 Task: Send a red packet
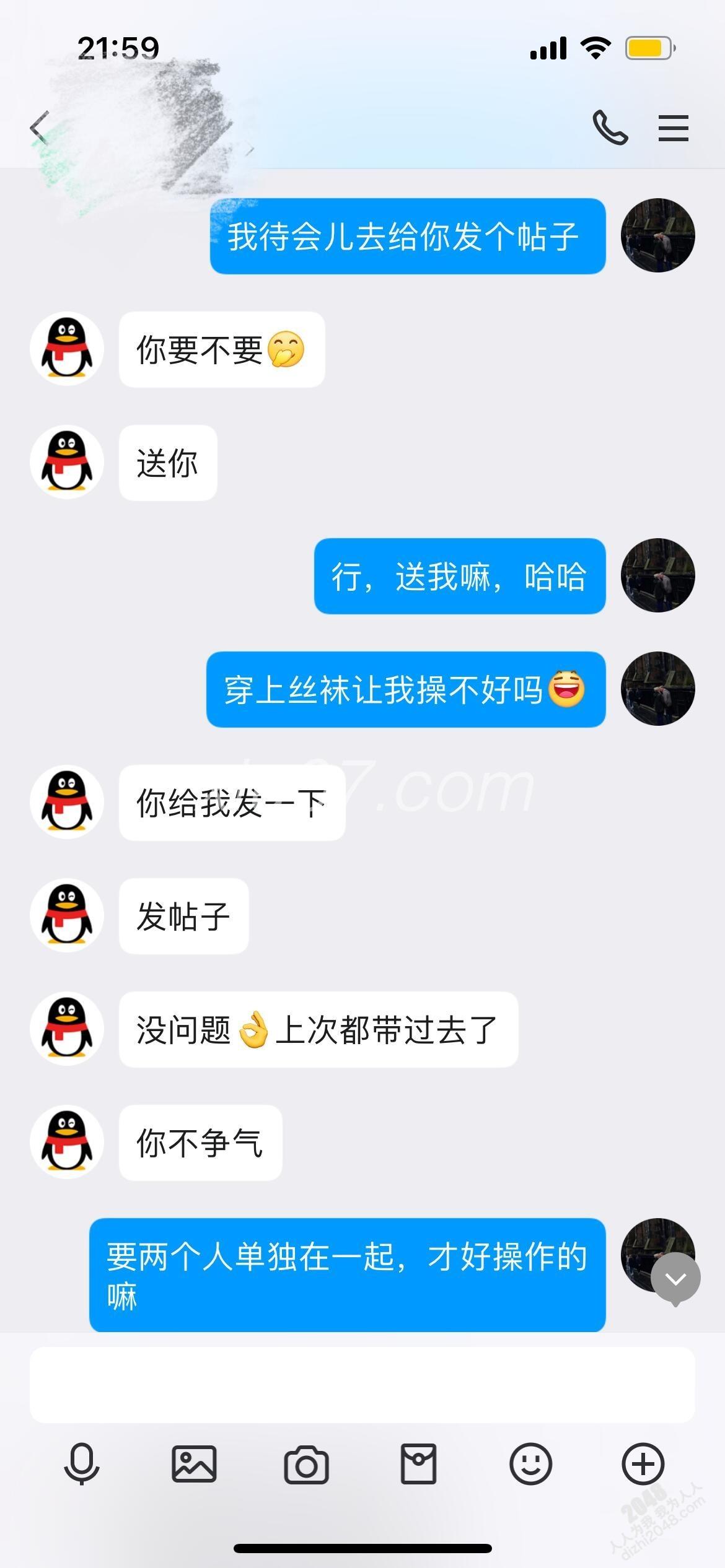[418, 1464]
